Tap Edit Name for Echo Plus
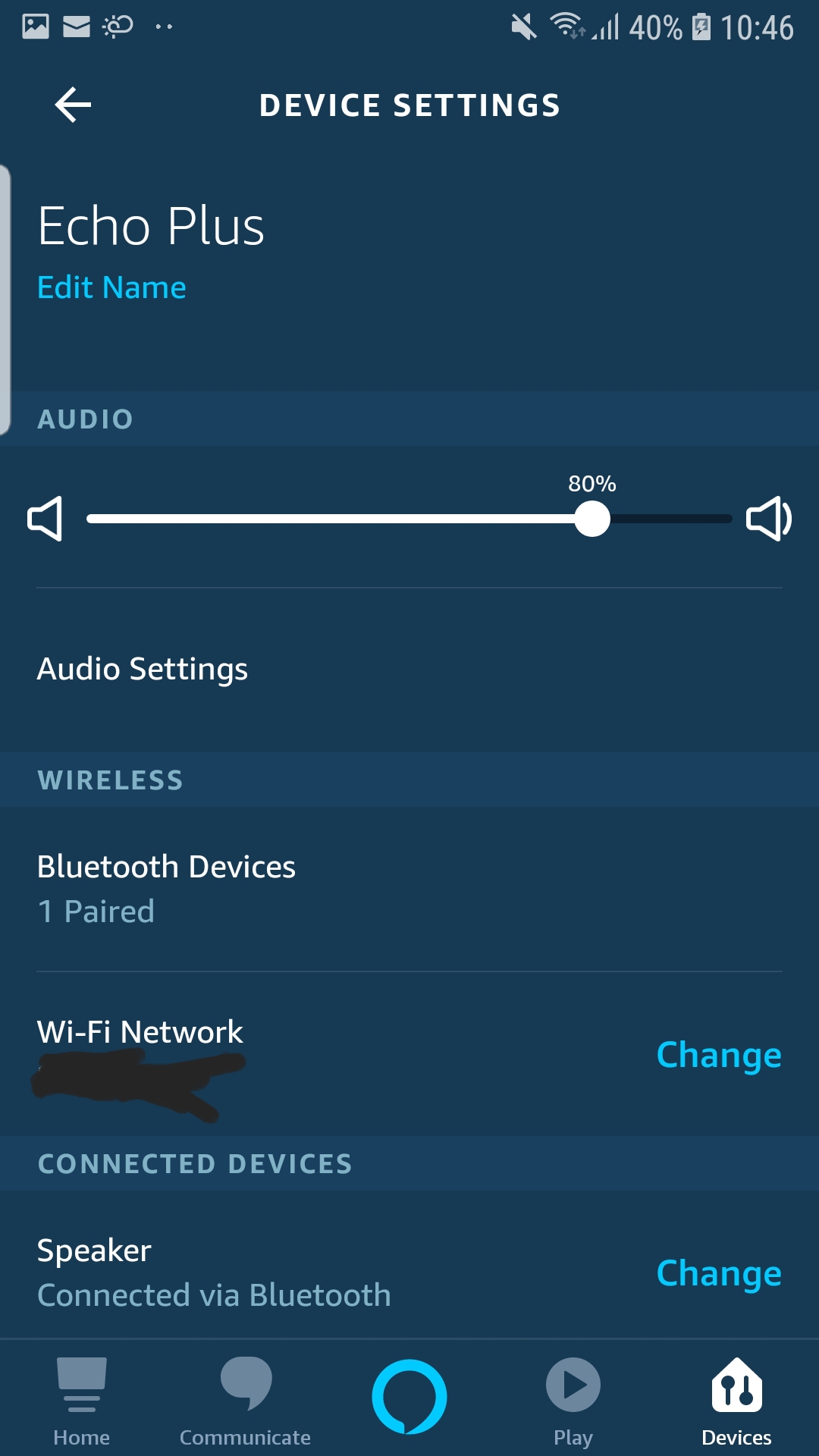This screenshot has width=819, height=1456. [x=111, y=287]
